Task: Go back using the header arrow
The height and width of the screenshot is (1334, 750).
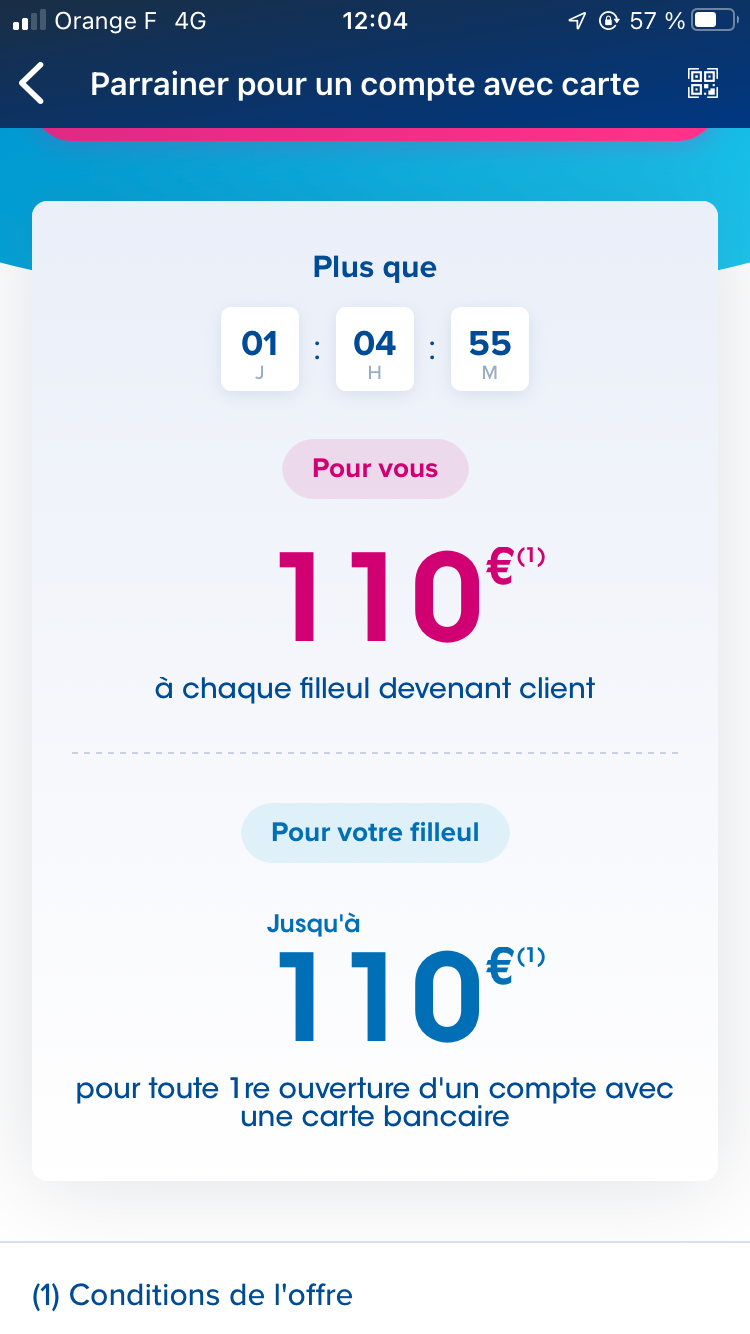Action: tap(33, 84)
